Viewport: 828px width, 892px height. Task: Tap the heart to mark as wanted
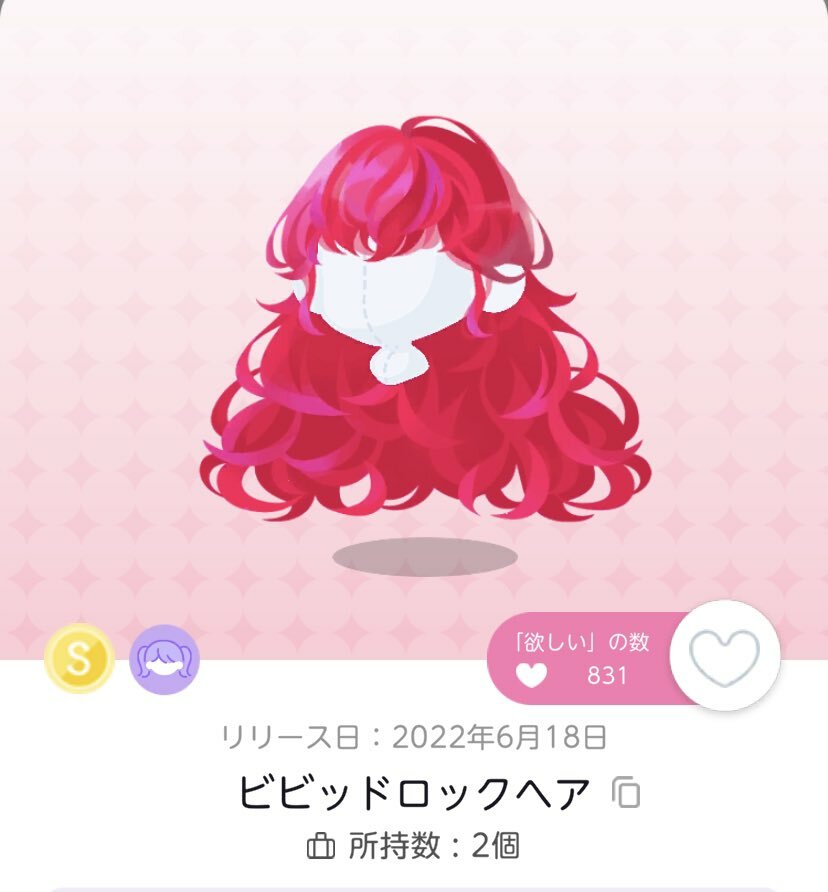725,656
